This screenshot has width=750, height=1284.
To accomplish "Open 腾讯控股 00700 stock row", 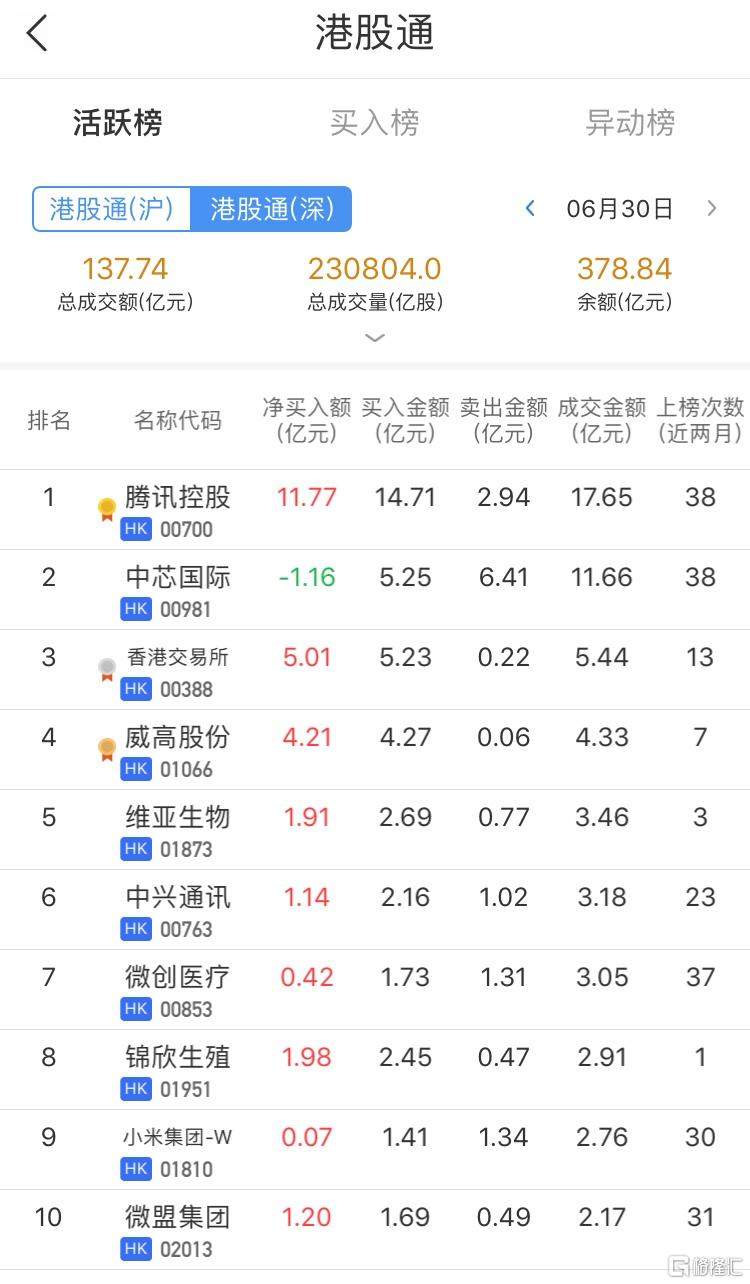I will 375,510.
